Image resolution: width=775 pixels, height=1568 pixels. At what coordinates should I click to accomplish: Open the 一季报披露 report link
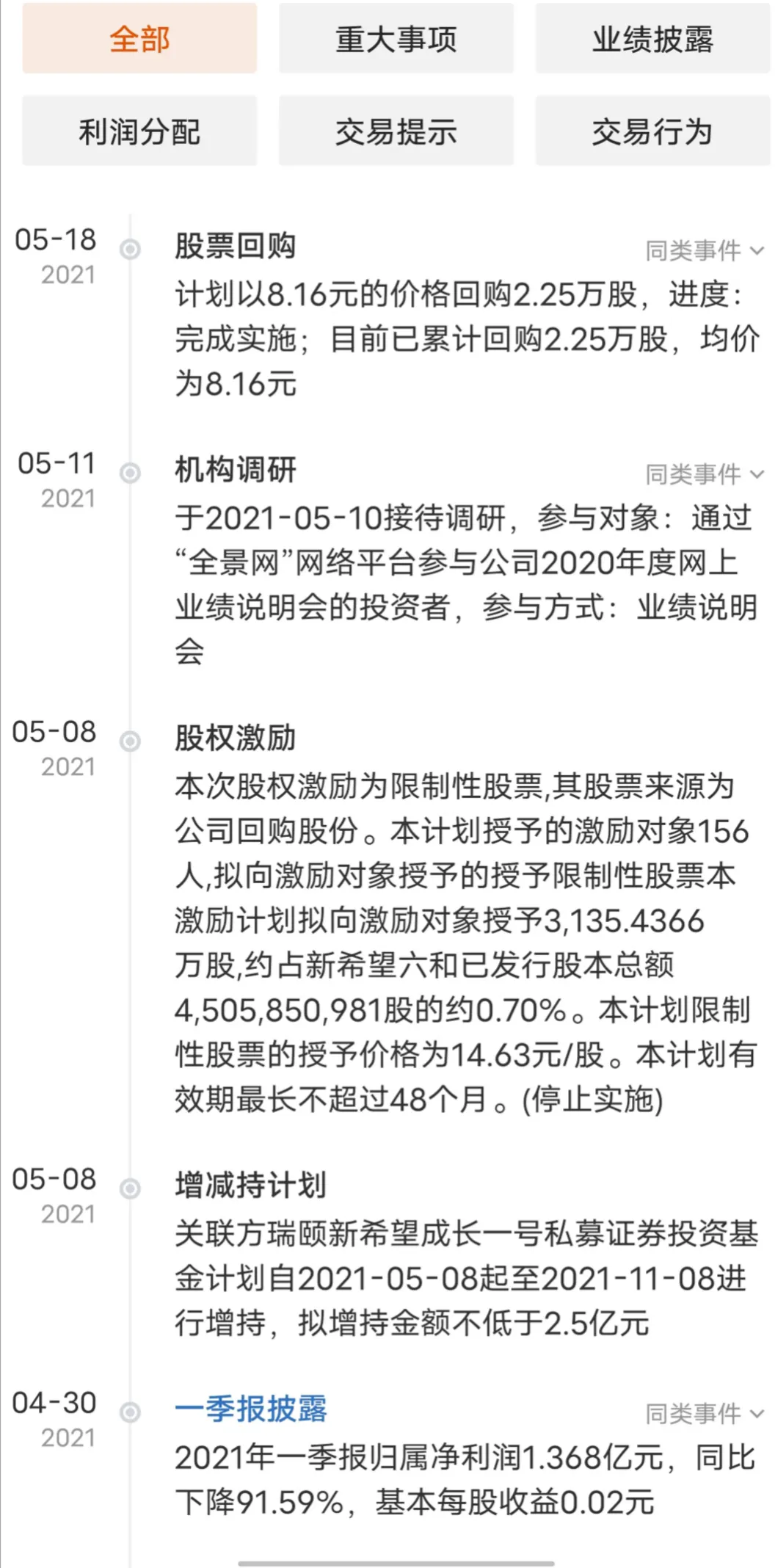[251, 1409]
